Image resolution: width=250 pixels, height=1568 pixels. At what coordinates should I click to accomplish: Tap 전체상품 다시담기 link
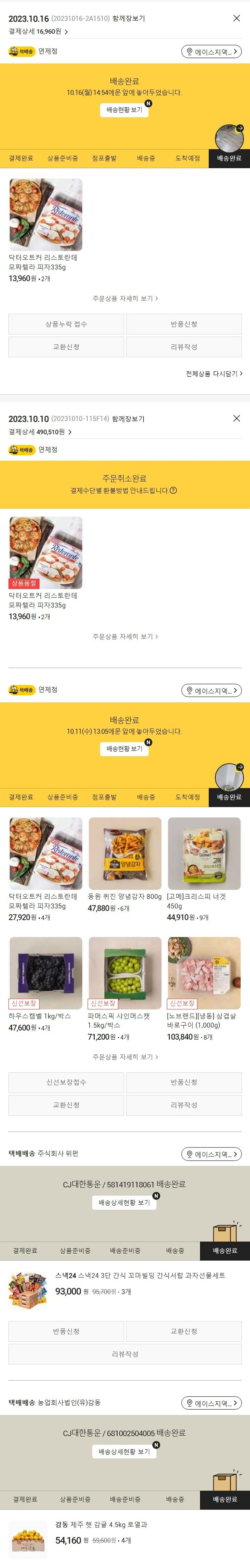click(x=214, y=374)
